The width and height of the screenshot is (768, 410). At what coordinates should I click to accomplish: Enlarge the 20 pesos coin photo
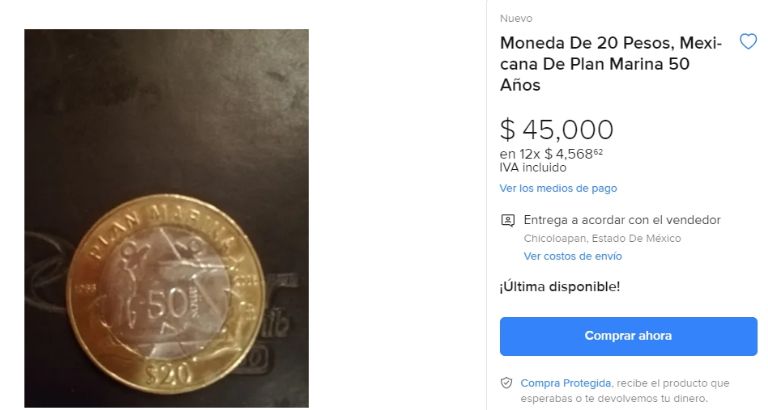[x=166, y=218]
